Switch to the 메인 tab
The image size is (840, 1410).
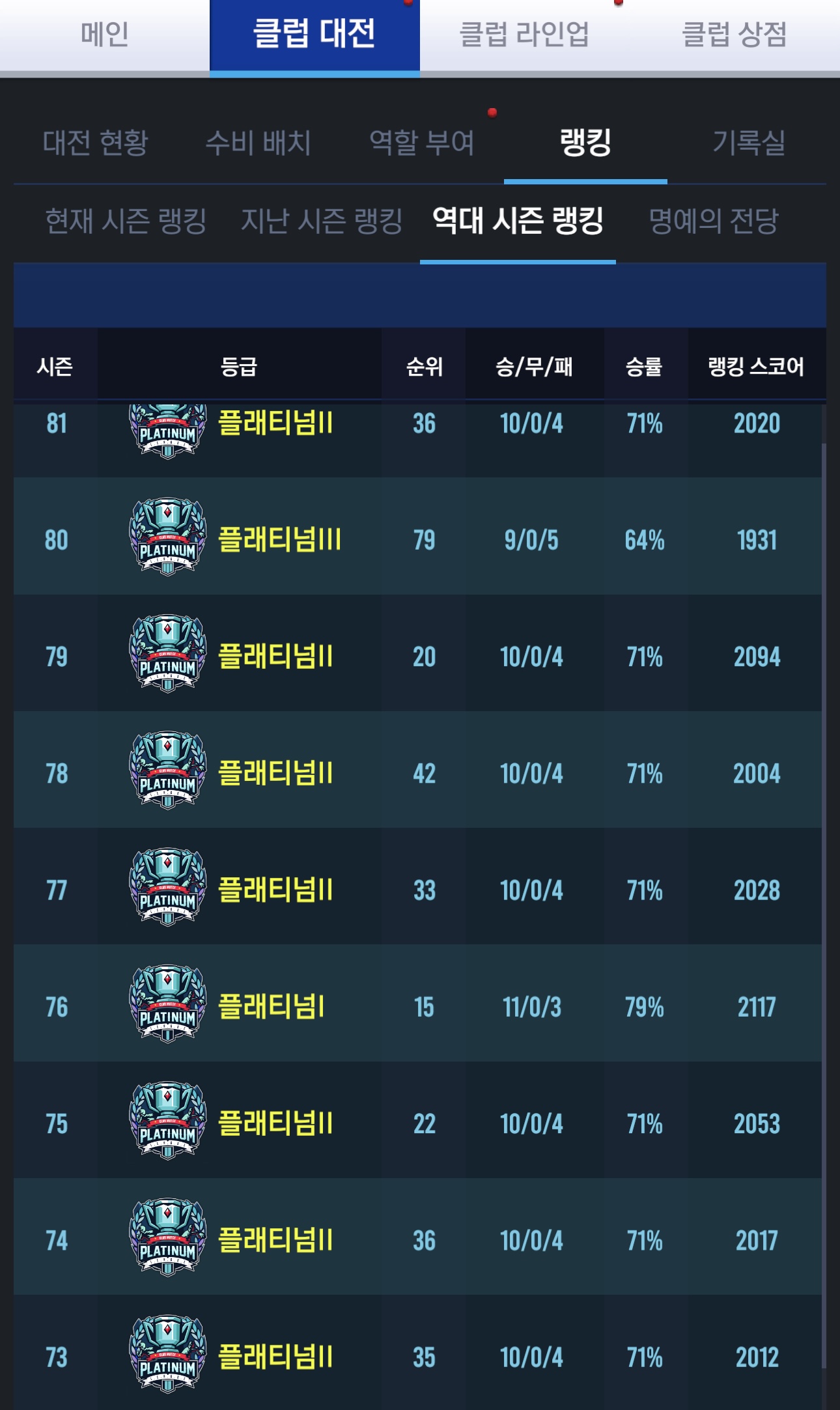(x=104, y=34)
